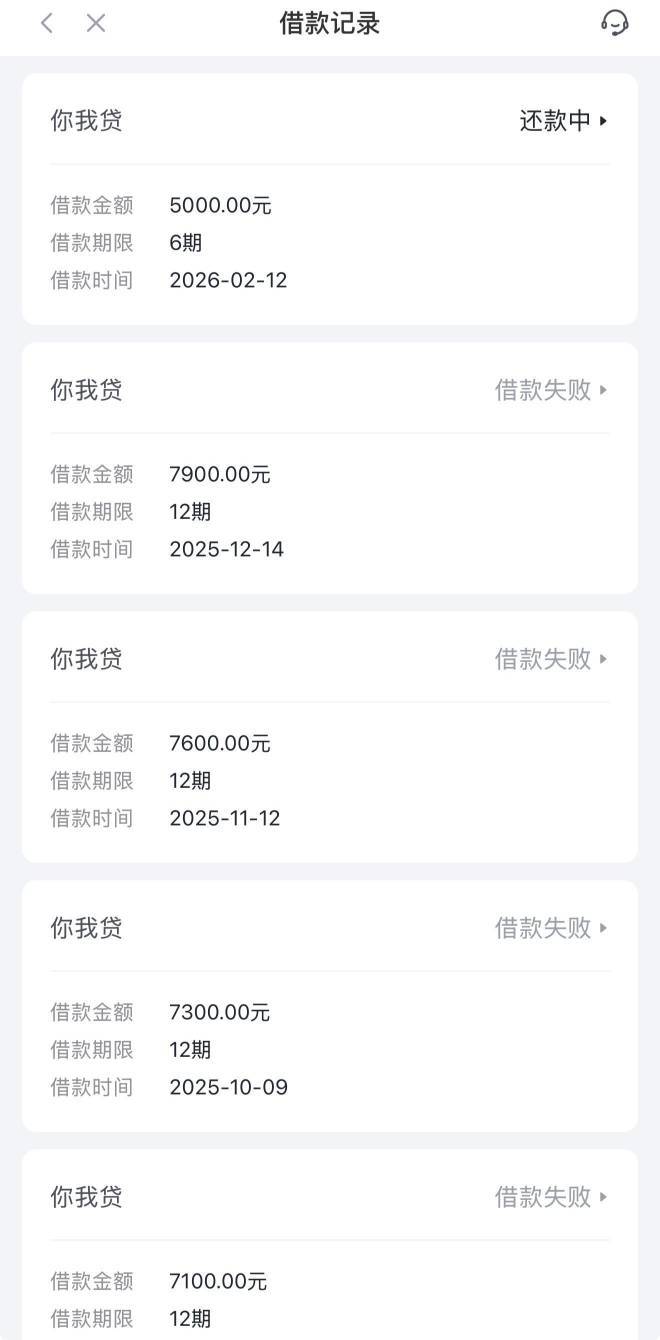Go back using the top-left arrow
The image size is (660, 1340).
pyautogui.click(x=46, y=23)
